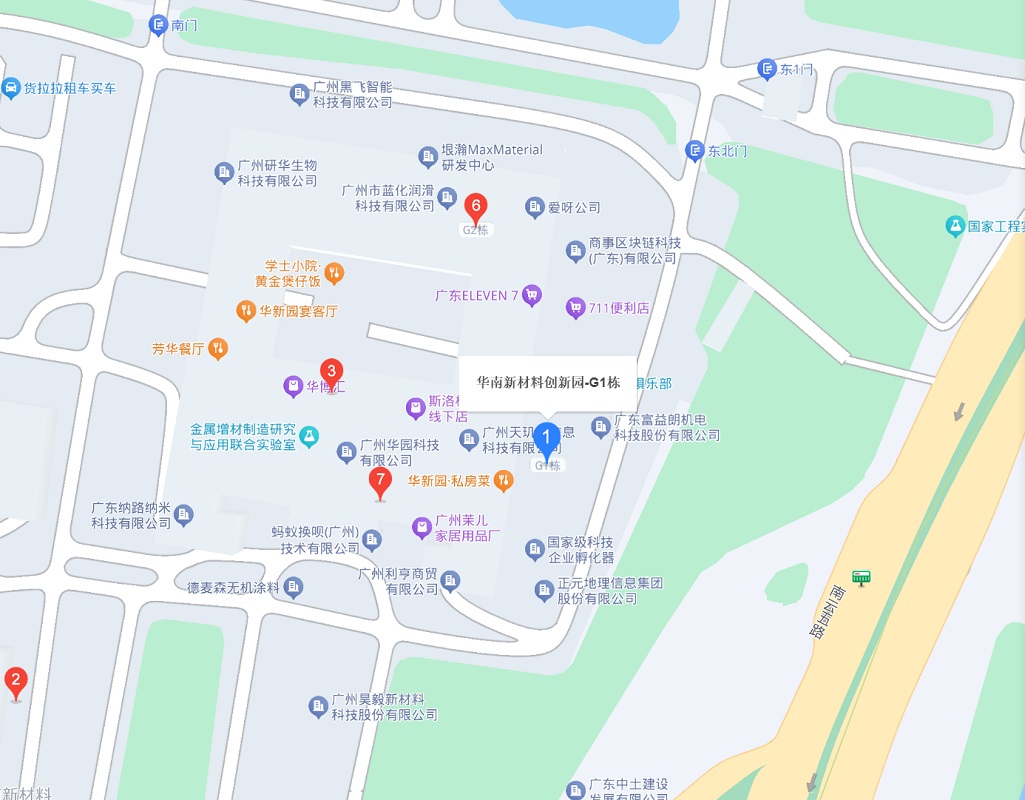Image resolution: width=1025 pixels, height=800 pixels.
Task: Tap the red marker numbered 3
Action: [x=331, y=372]
